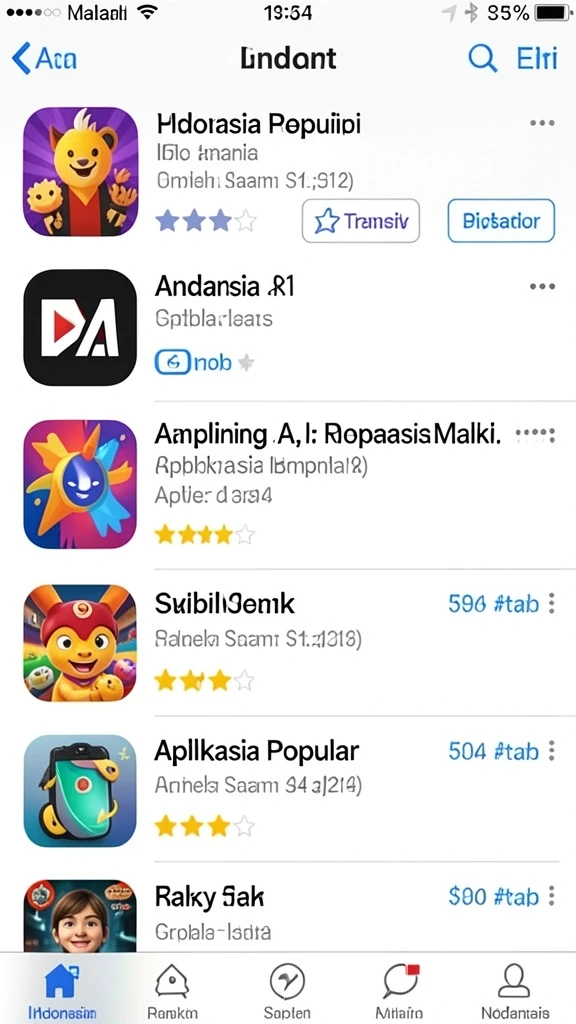Viewport: 576px width, 1024px height.
Task: Open overflow menu for Andansia R1
Action: point(542,286)
